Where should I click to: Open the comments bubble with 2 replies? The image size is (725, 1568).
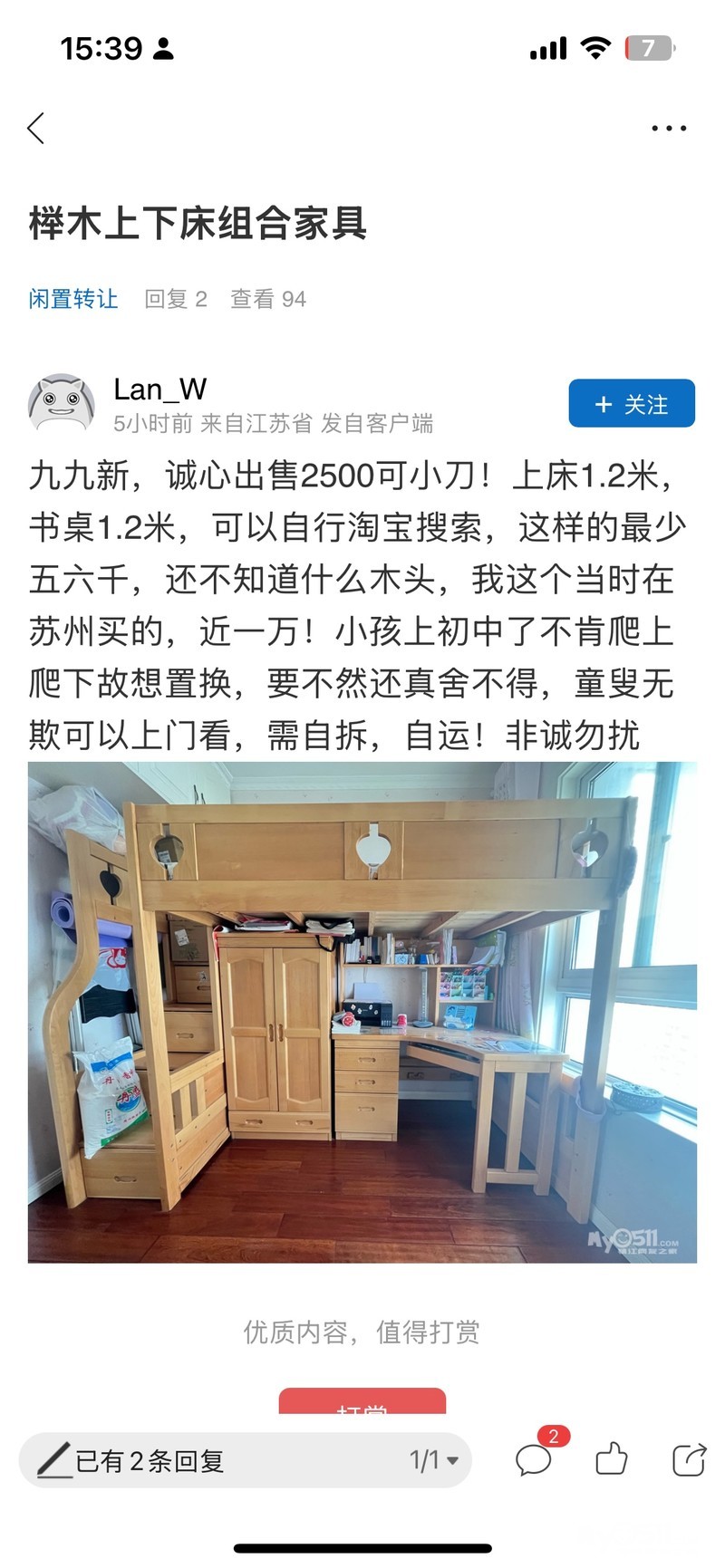pos(535,1459)
